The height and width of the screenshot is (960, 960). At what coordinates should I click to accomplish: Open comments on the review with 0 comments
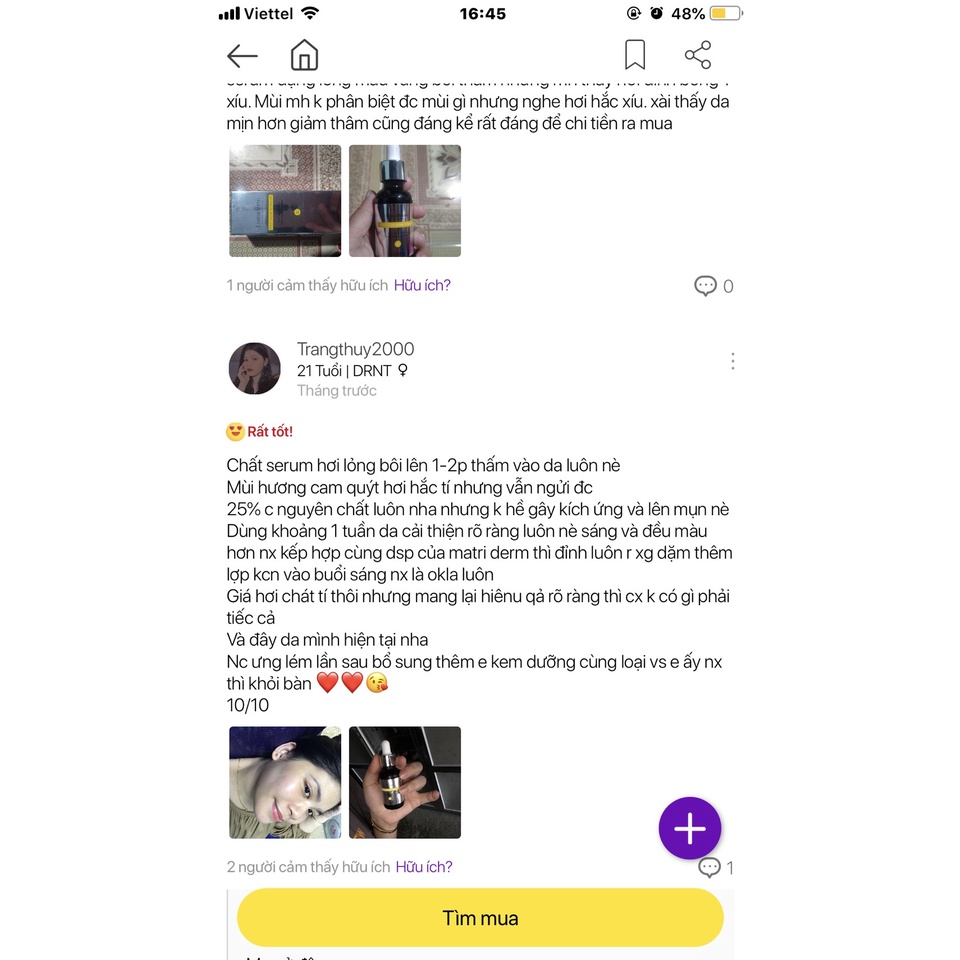click(x=713, y=286)
